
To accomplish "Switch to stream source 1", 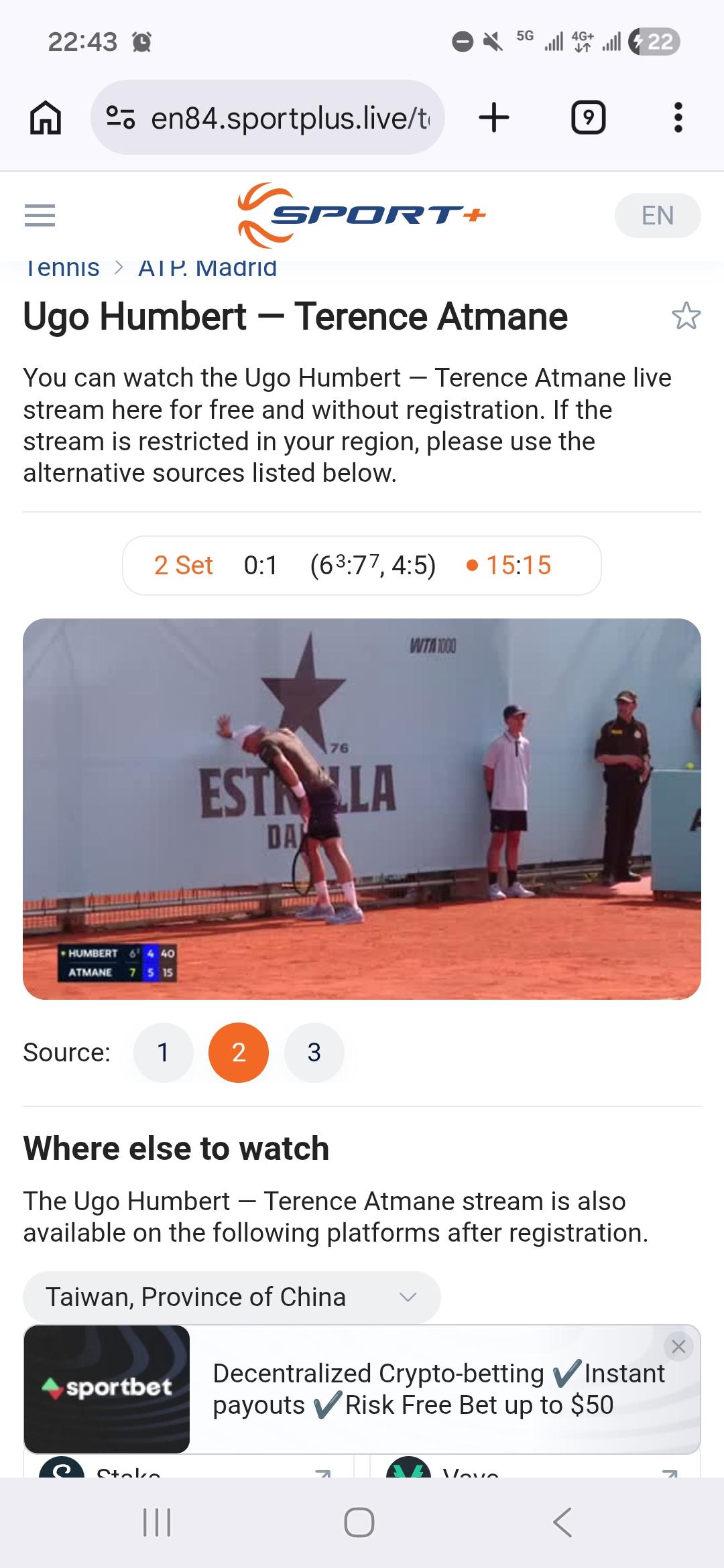I will (163, 1052).
